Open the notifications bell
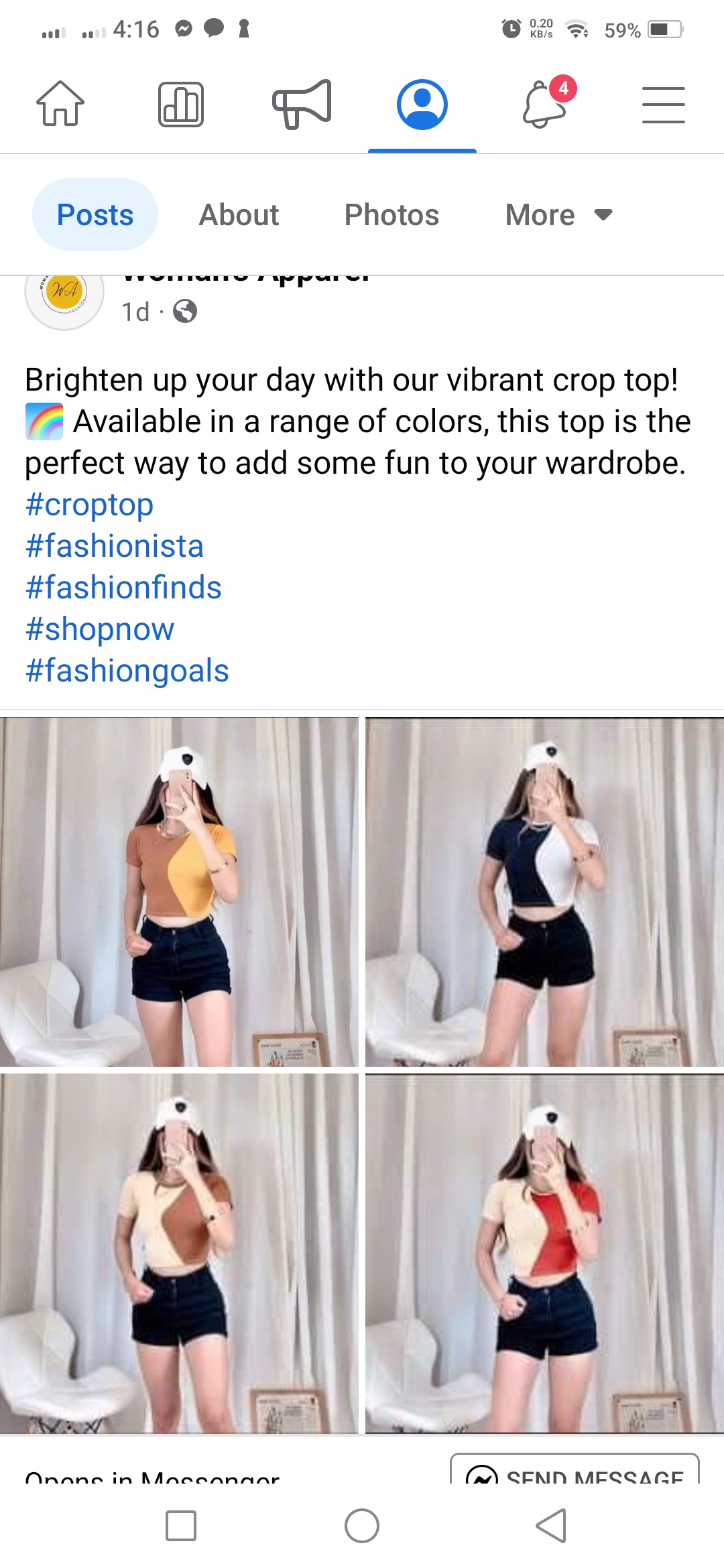The width and height of the screenshot is (724, 1568). pos(544,104)
